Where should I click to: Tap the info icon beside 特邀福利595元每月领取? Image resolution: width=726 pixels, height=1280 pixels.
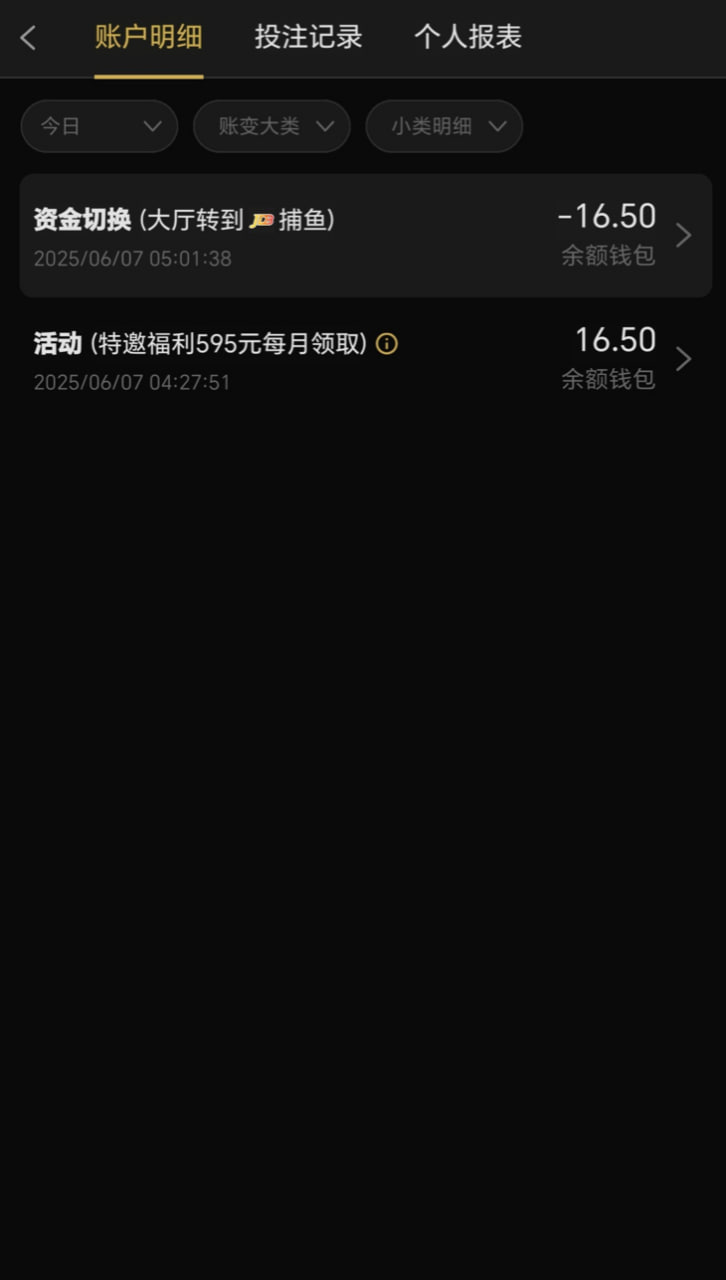coord(387,344)
